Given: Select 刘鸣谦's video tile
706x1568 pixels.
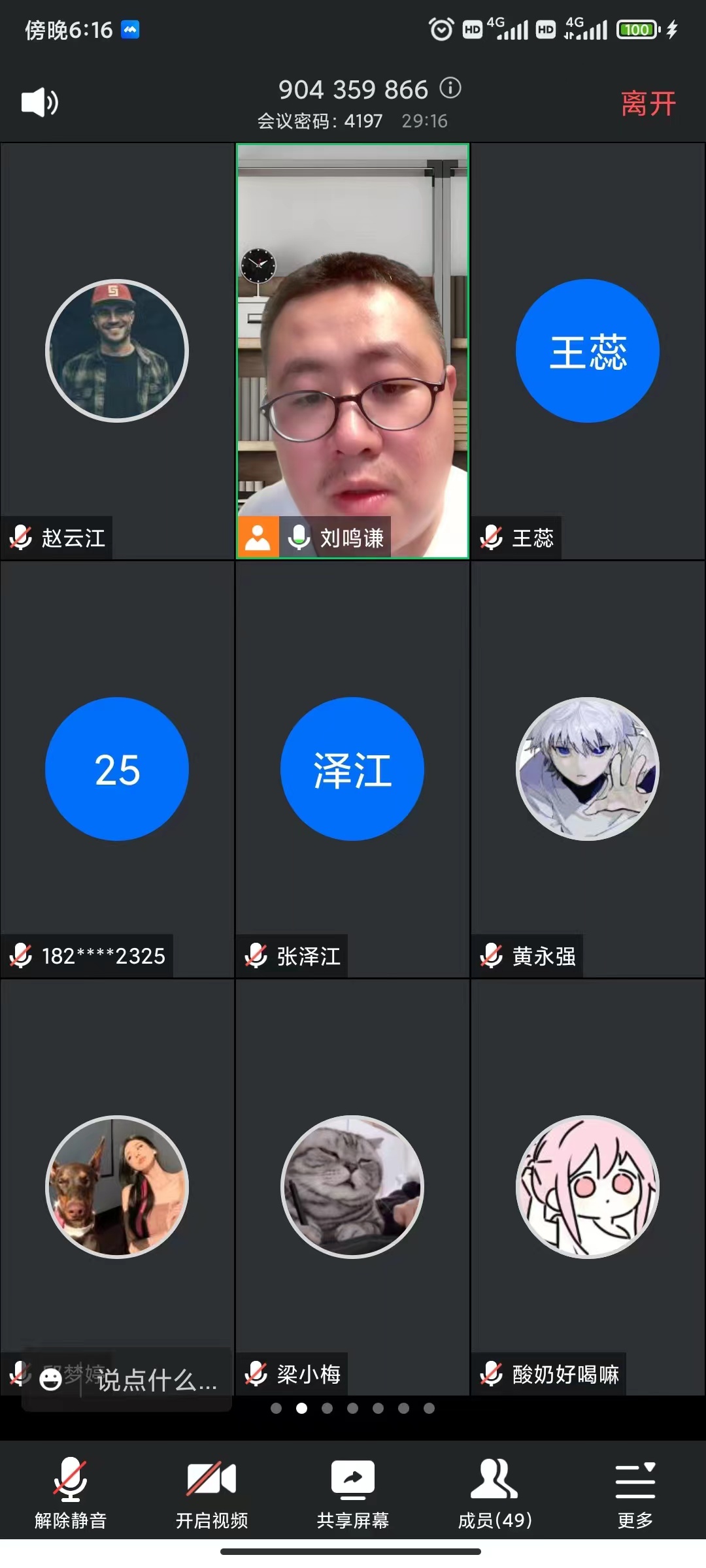Looking at the screenshot, I should coord(352,351).
